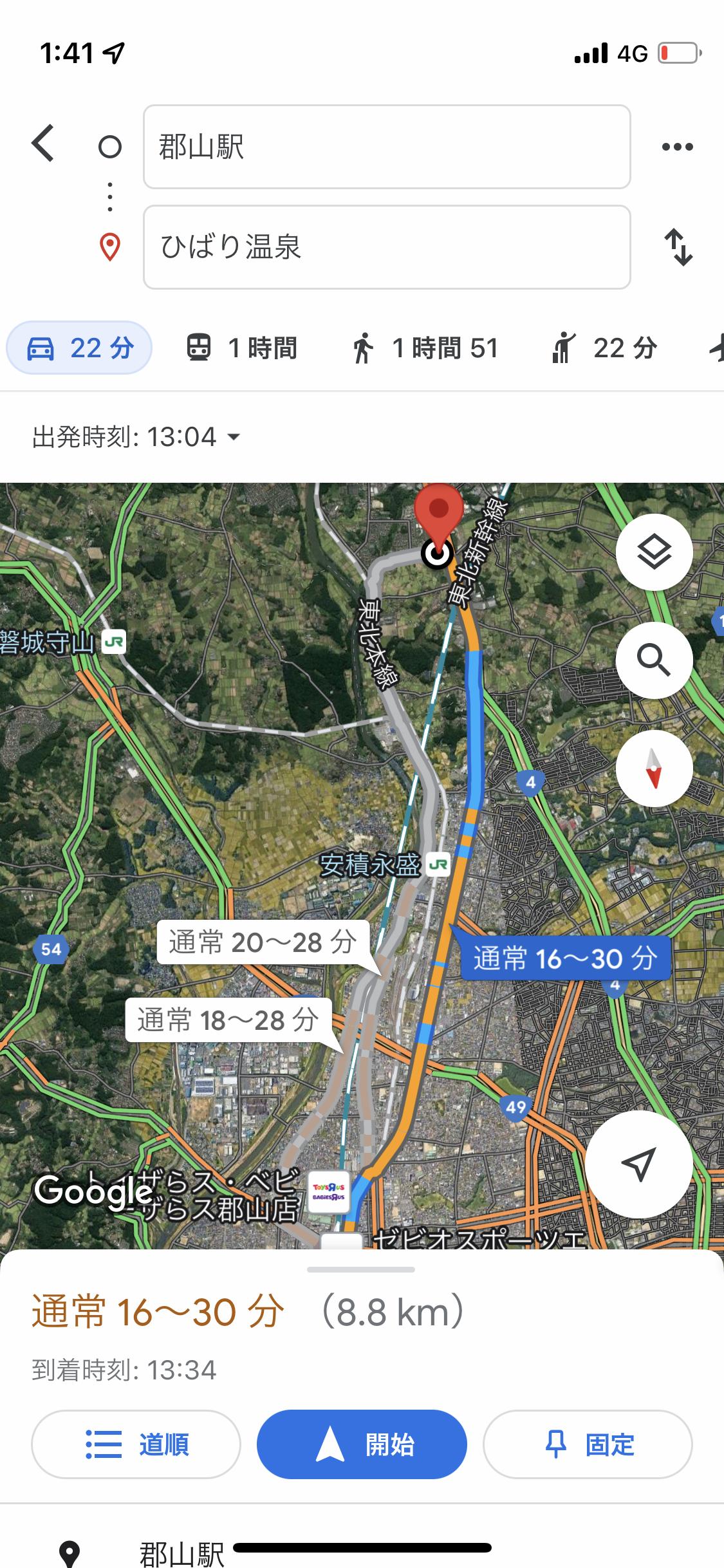724x1568 pixels.
Task: Select the driving mode 22 分 tab
Action: point(79,348)
